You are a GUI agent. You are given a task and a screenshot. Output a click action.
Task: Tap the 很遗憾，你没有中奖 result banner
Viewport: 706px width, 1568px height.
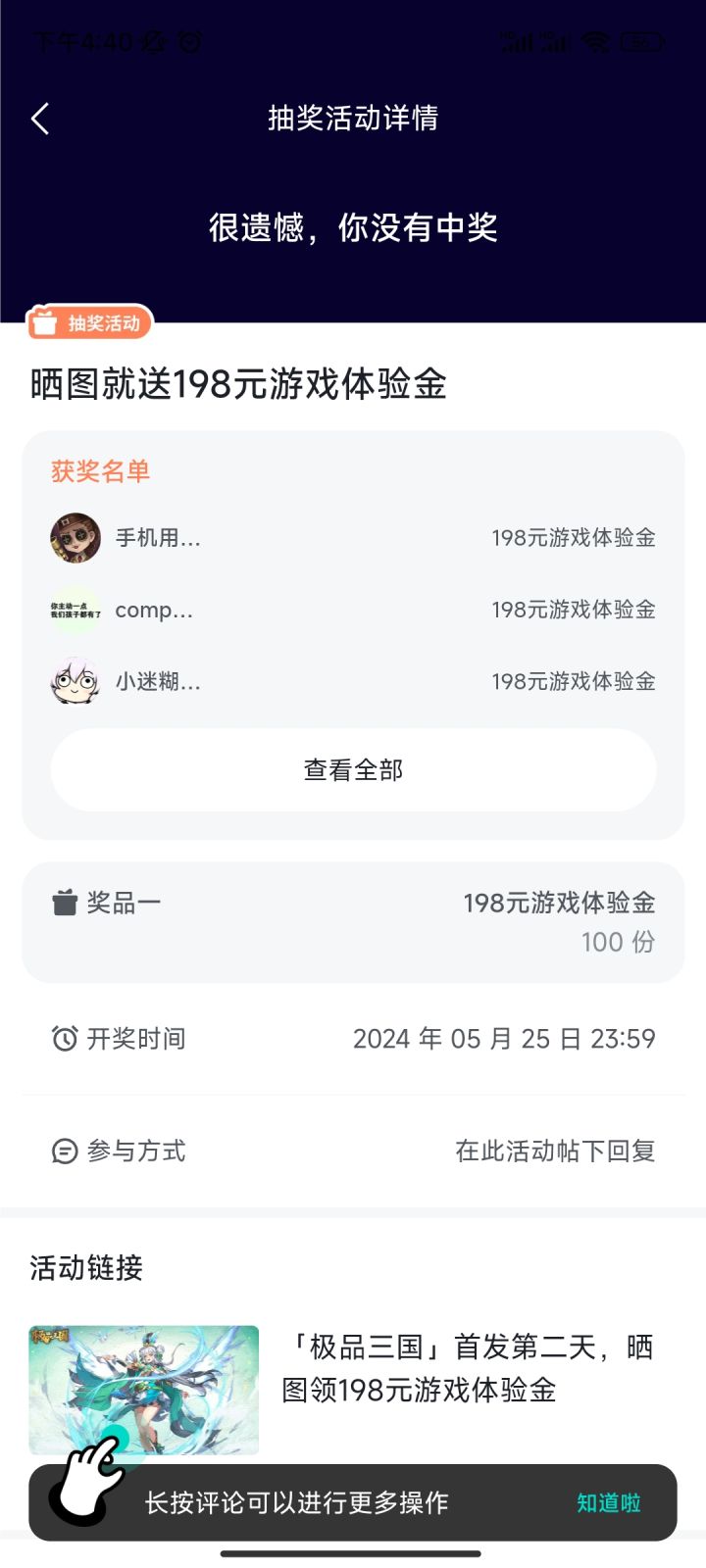click(x=353, y=227)
